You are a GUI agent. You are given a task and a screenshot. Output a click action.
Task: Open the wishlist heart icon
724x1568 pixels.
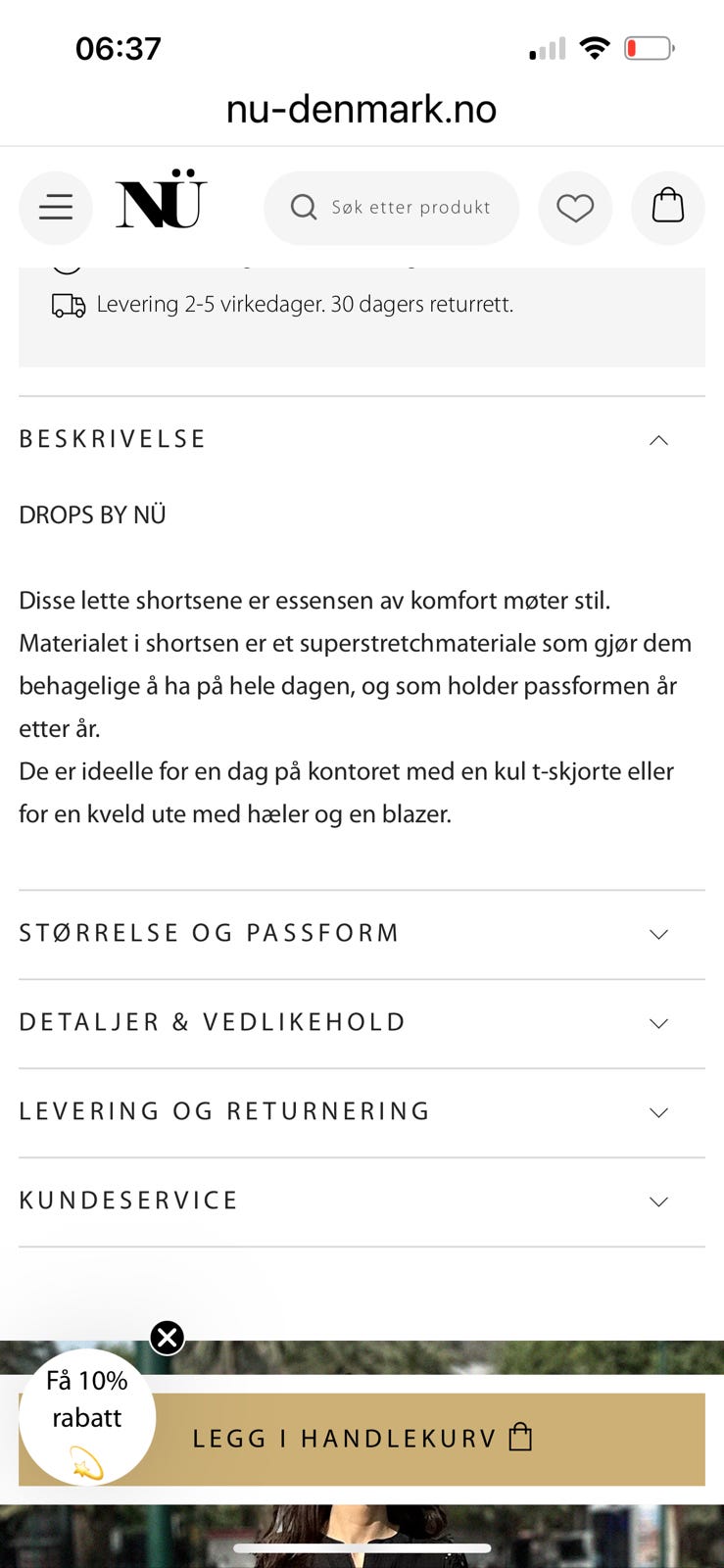[575, 207]
